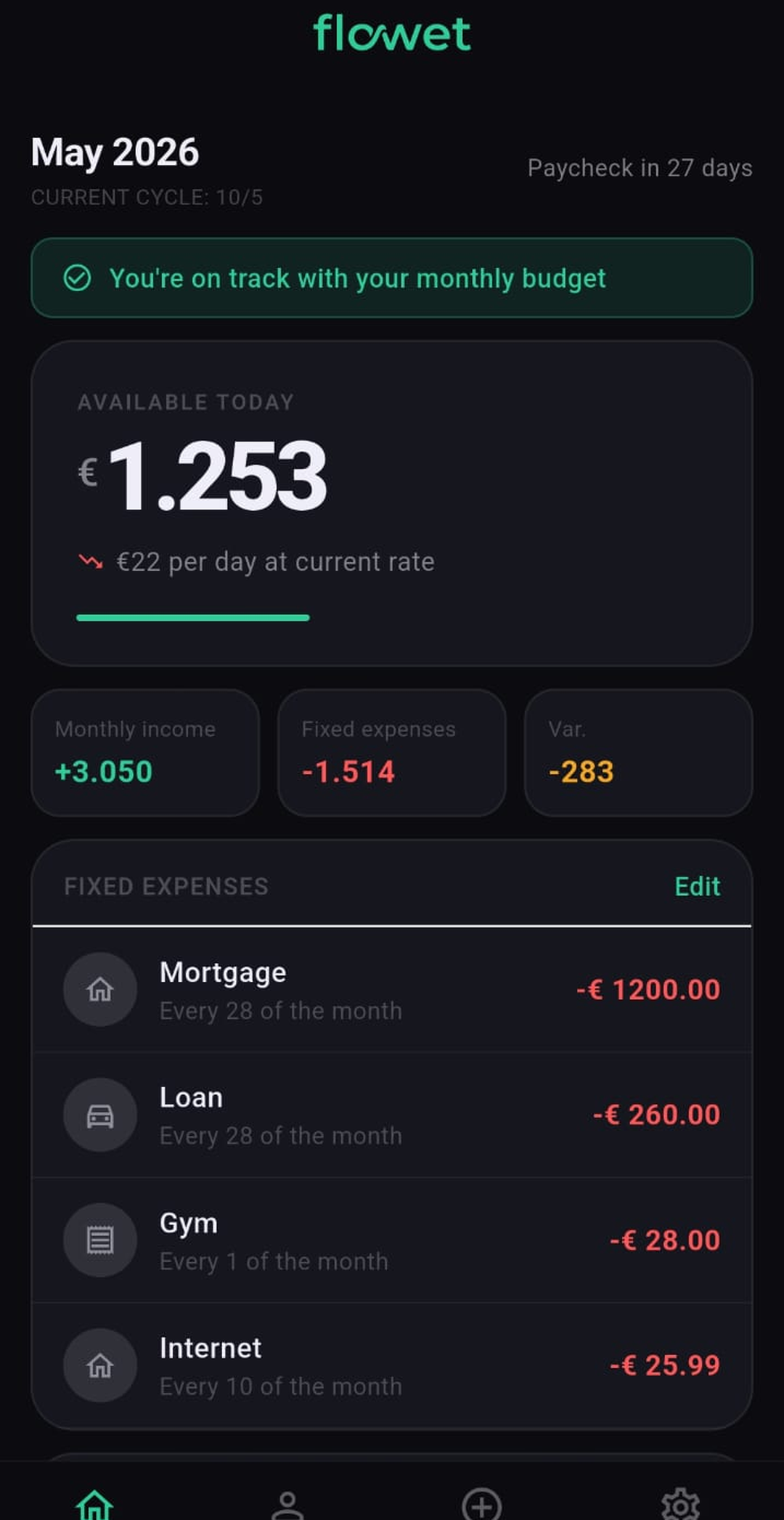Viewport: 784px width, 1520px height.
Task: Go to the home tab
Action: (95, 1503)
